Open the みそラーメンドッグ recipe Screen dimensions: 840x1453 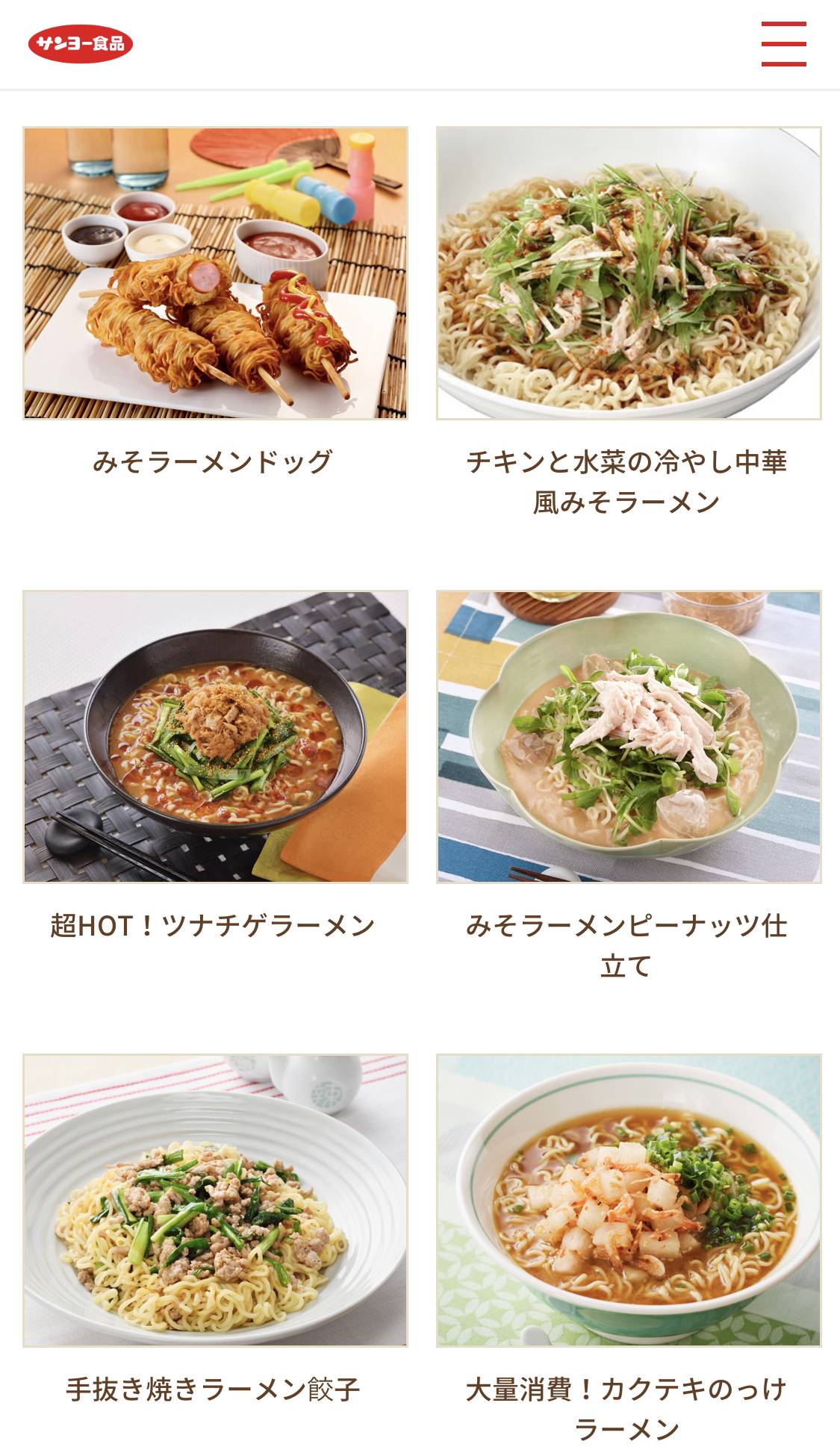tap(215, 273)
